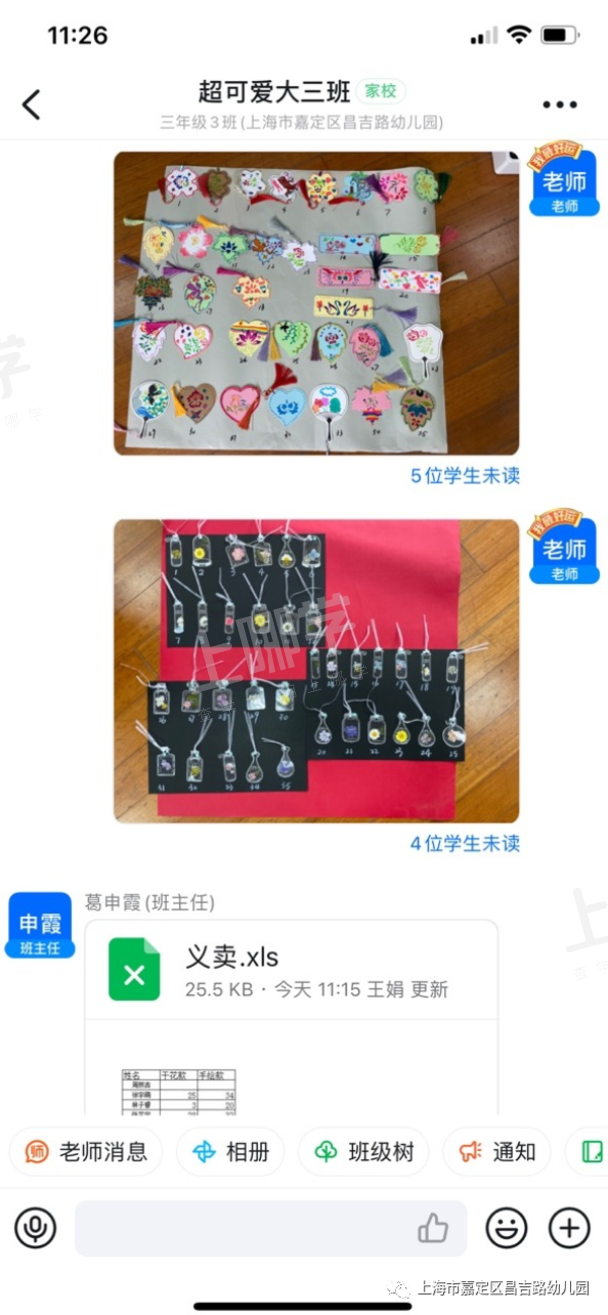Open the emoji picker
Screen dimensions: 608x1315
click(x=507, y=1228)
